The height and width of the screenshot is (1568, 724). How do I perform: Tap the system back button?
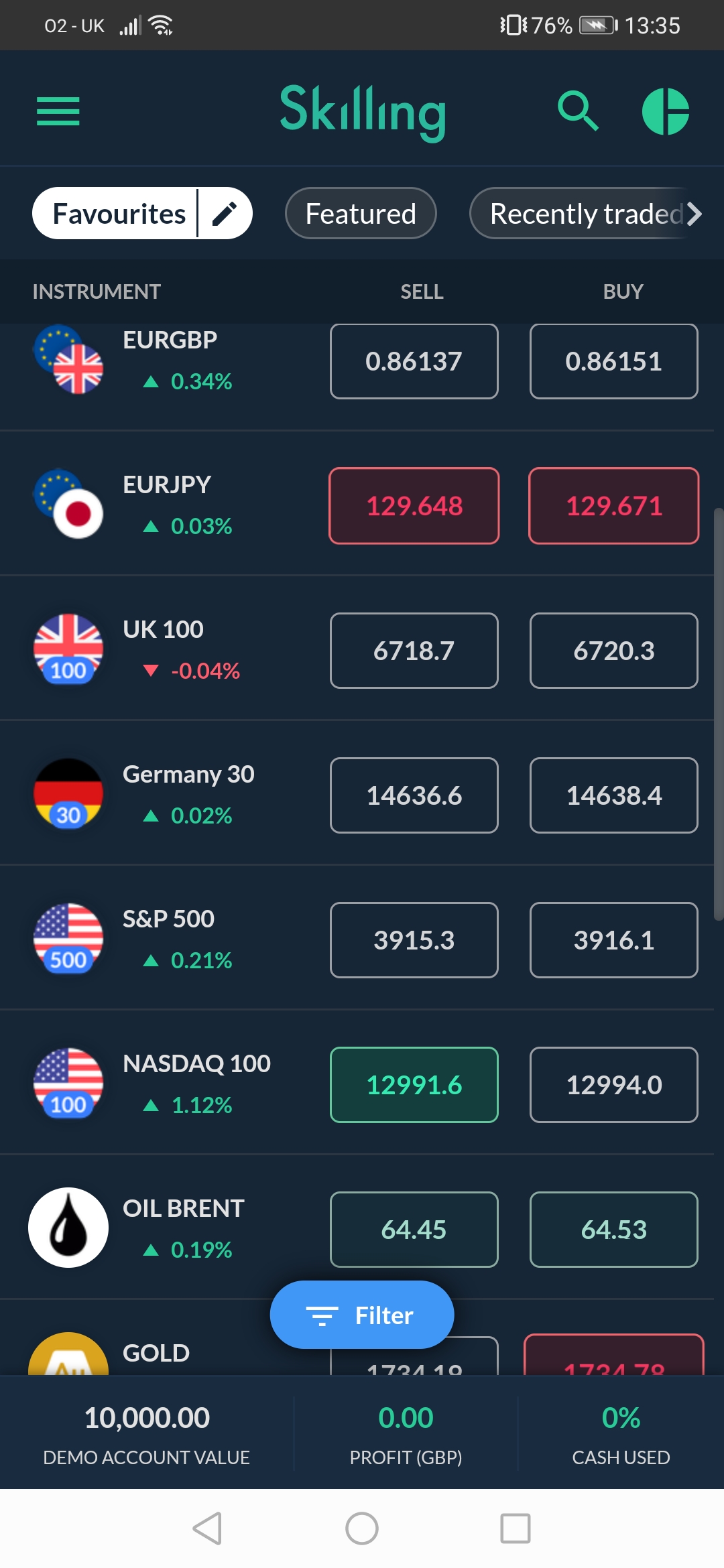[x=208, y=1528]
